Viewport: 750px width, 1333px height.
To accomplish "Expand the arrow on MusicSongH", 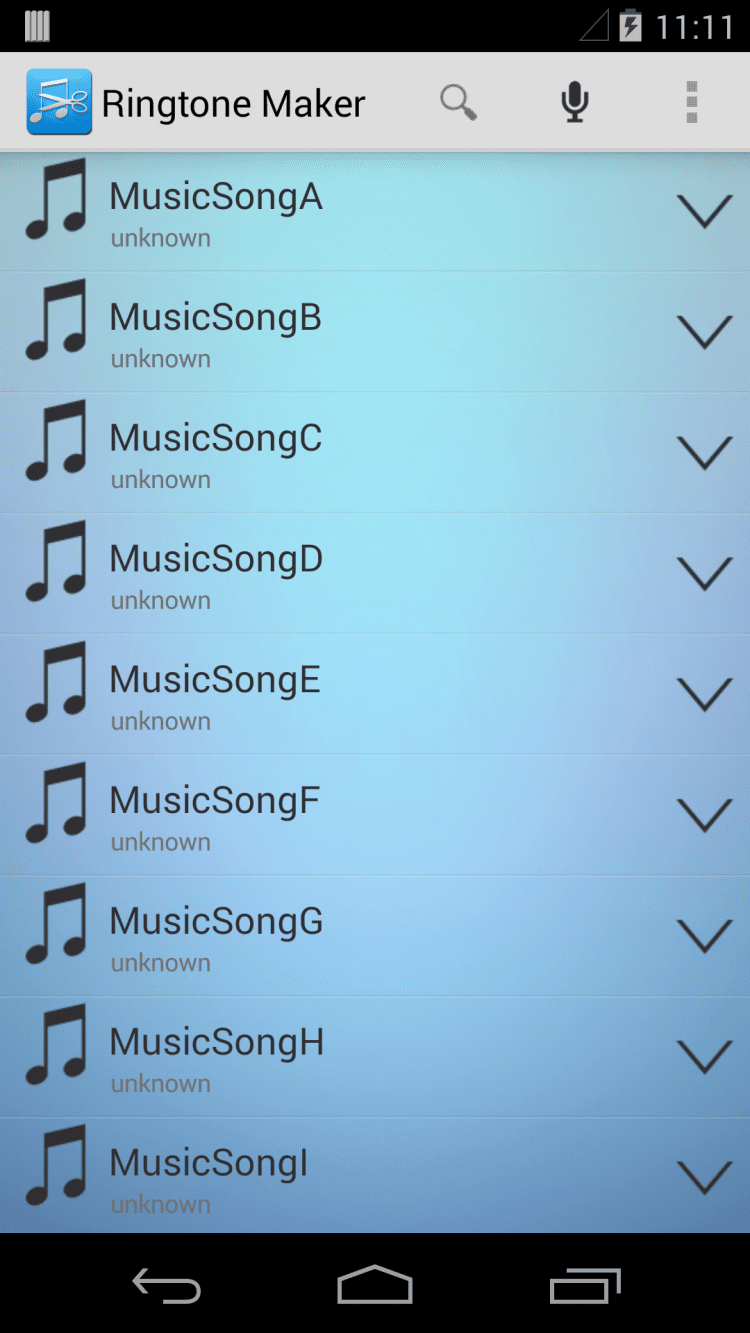I will [x=704, y=1058].
